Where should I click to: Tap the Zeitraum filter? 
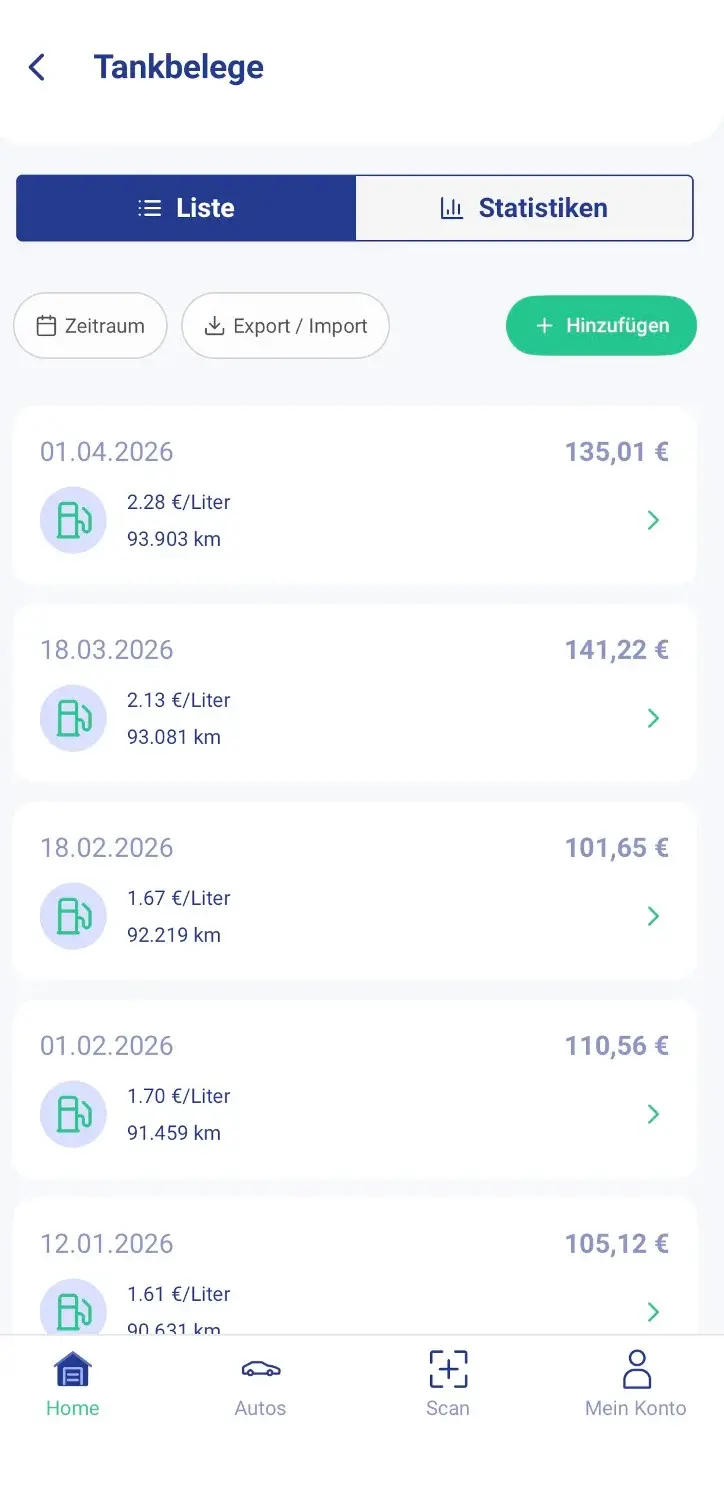coord(90,325)
